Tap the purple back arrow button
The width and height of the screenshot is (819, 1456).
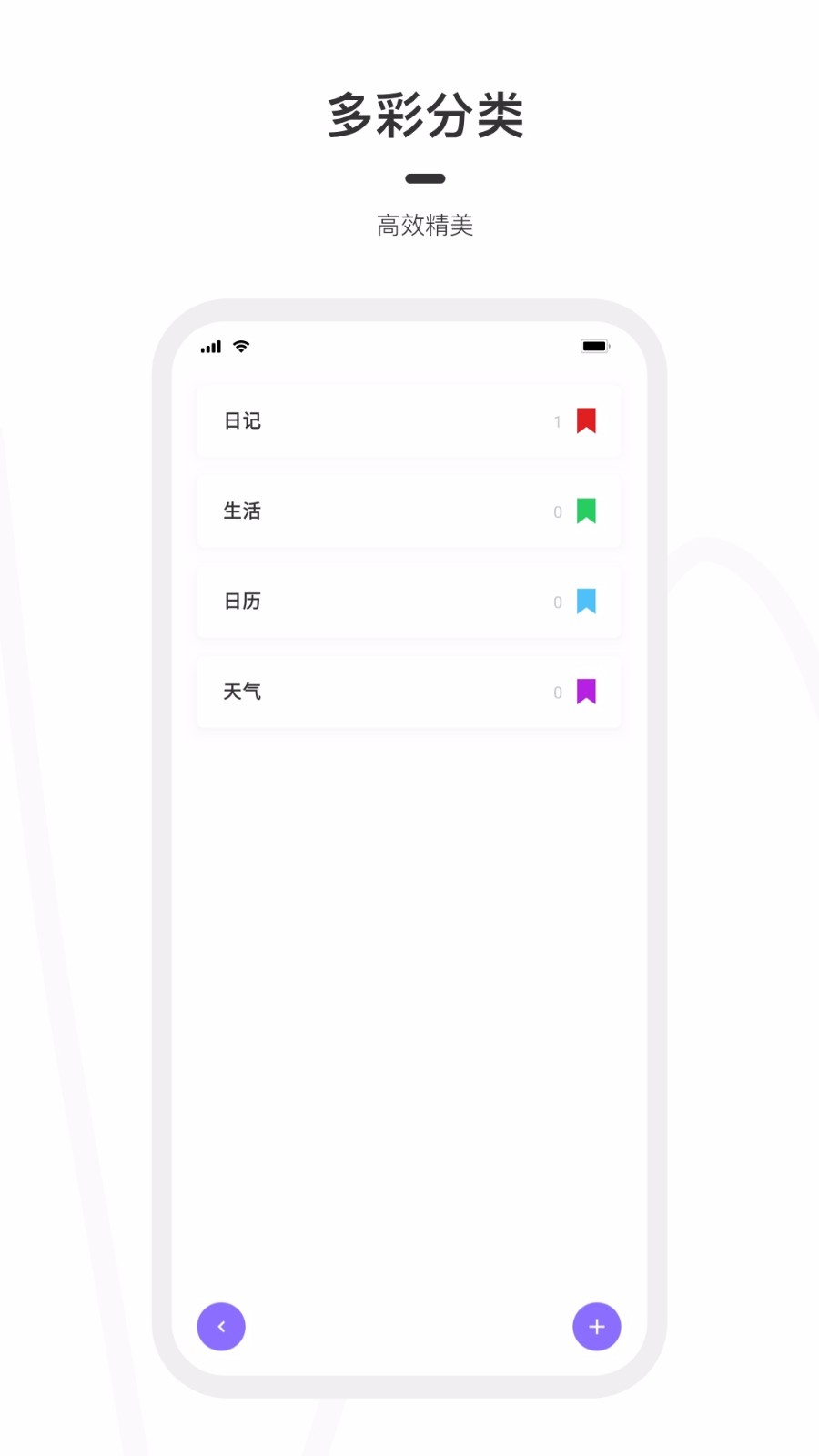click(x=221, y=1327)
